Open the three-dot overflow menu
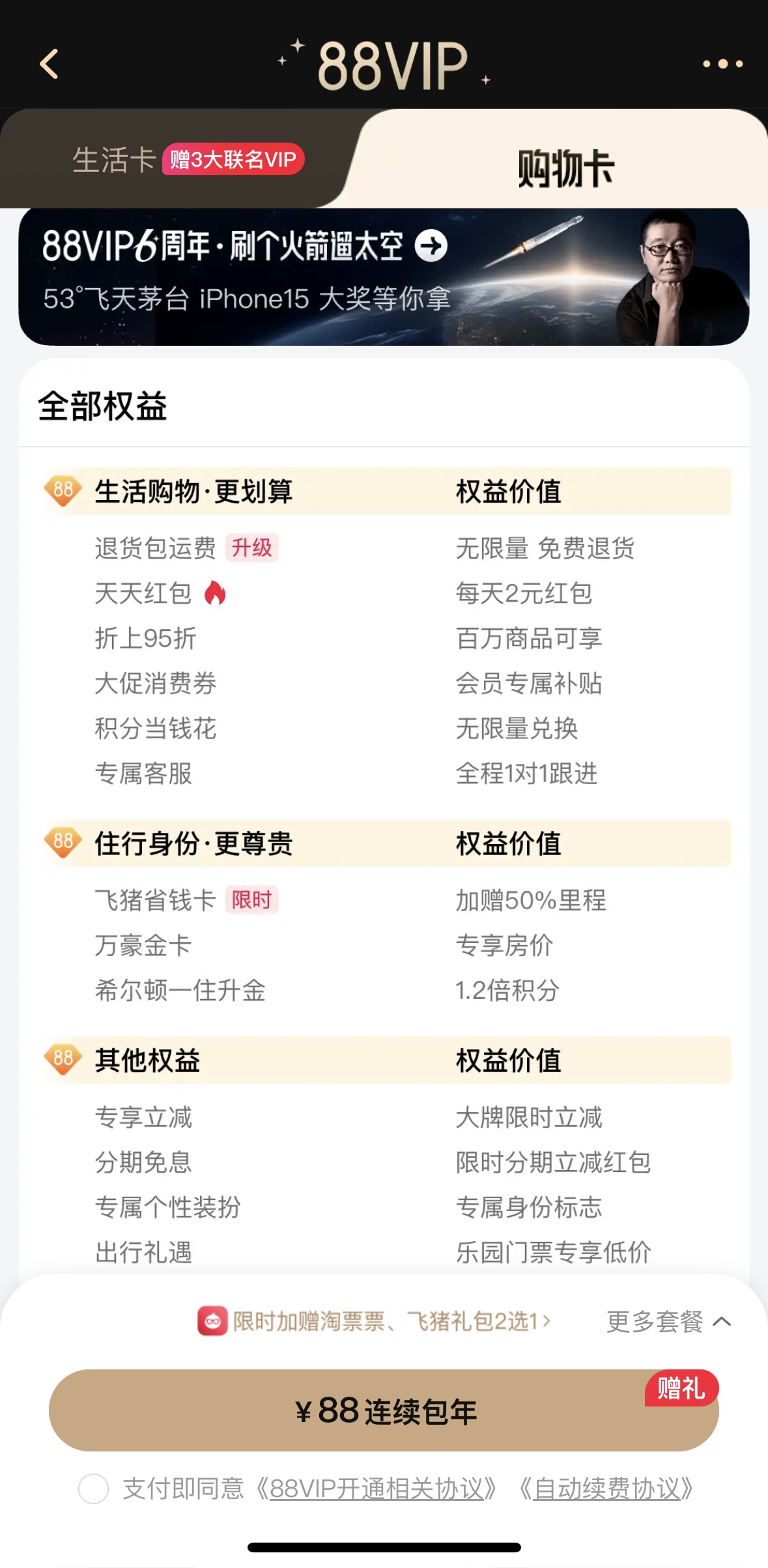 tap(722, 64)
